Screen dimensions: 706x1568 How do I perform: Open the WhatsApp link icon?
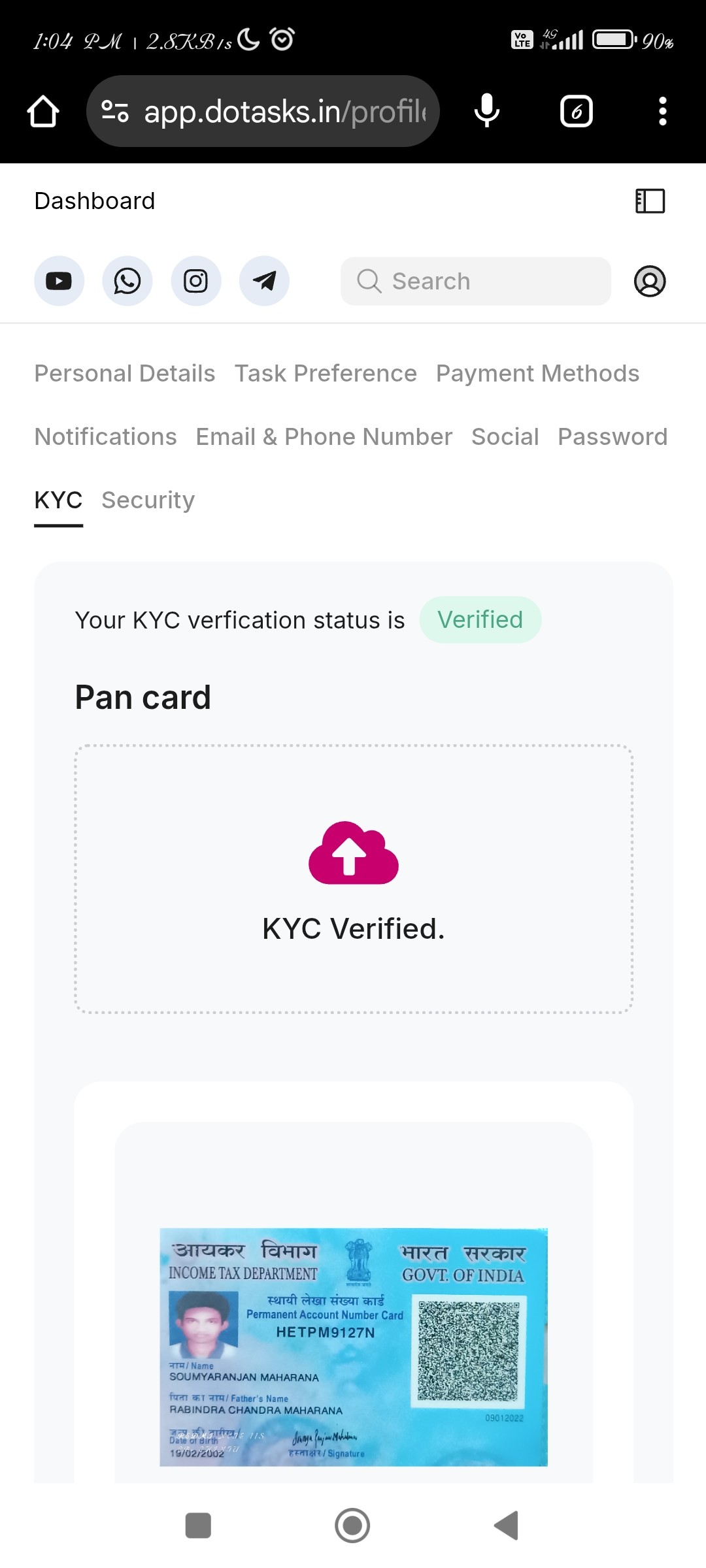(x=127, y=281)
